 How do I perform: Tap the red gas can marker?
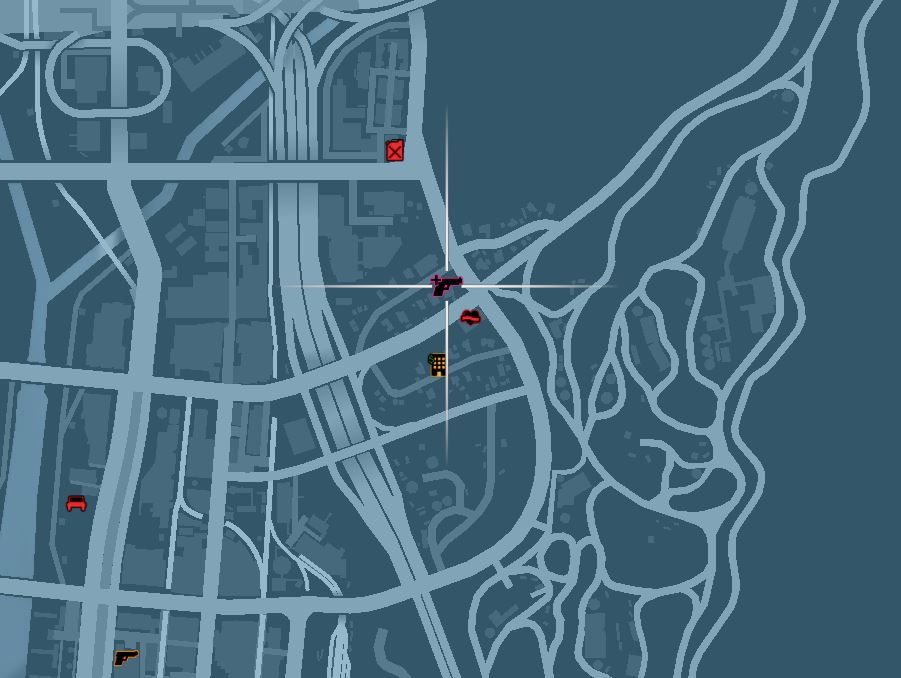click(x=395, y=151)
